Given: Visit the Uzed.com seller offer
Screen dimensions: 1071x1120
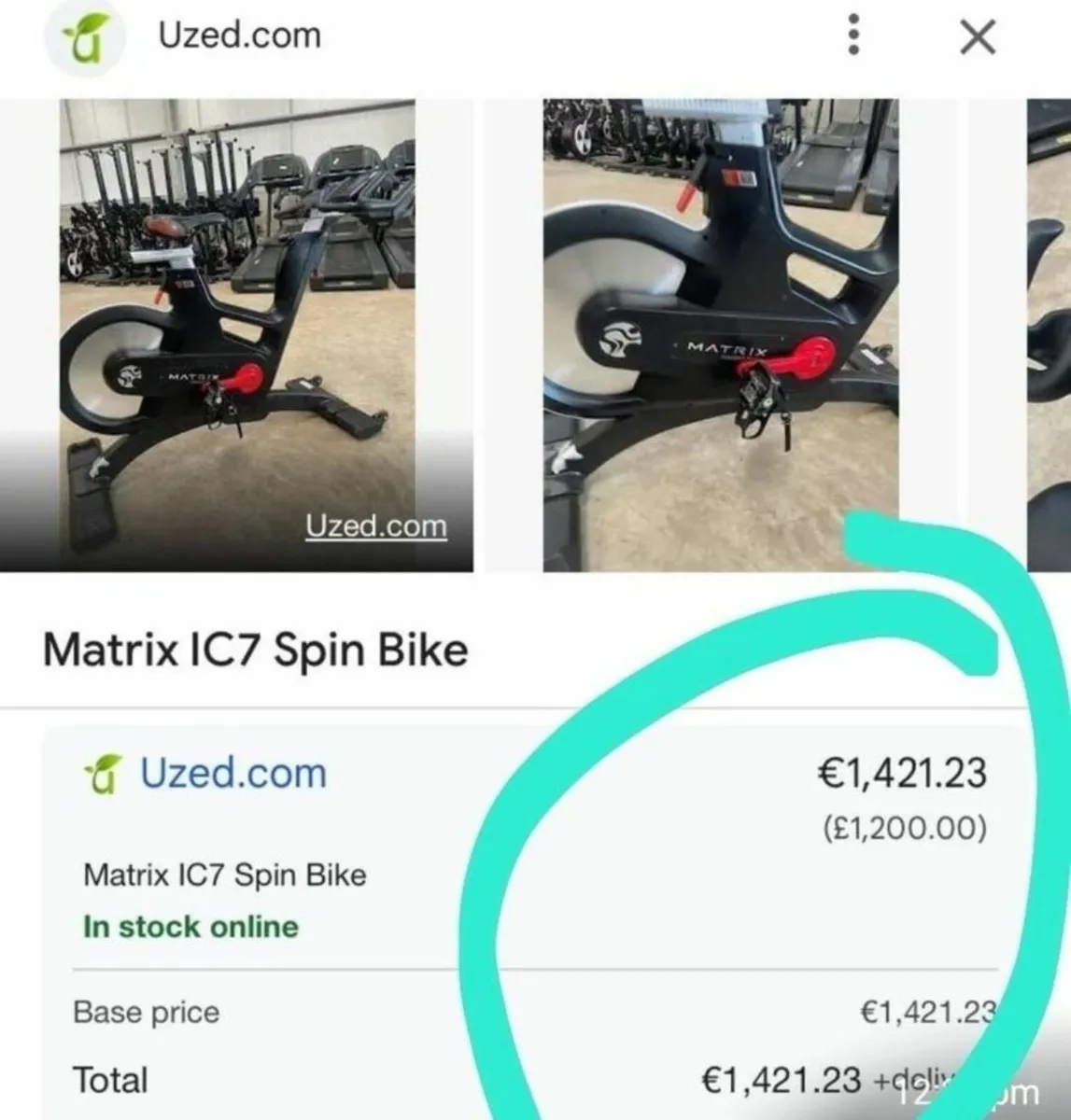Looking at the screenshot, I should click(x=233, y=773).
